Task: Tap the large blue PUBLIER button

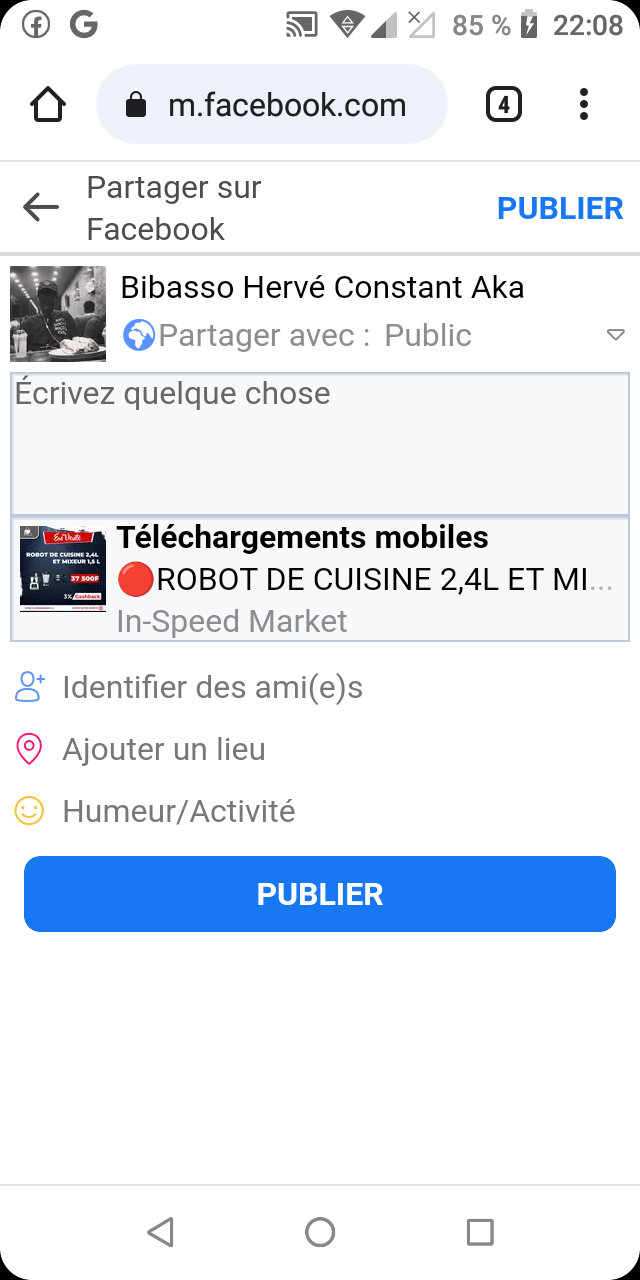Action: point(320,894)
